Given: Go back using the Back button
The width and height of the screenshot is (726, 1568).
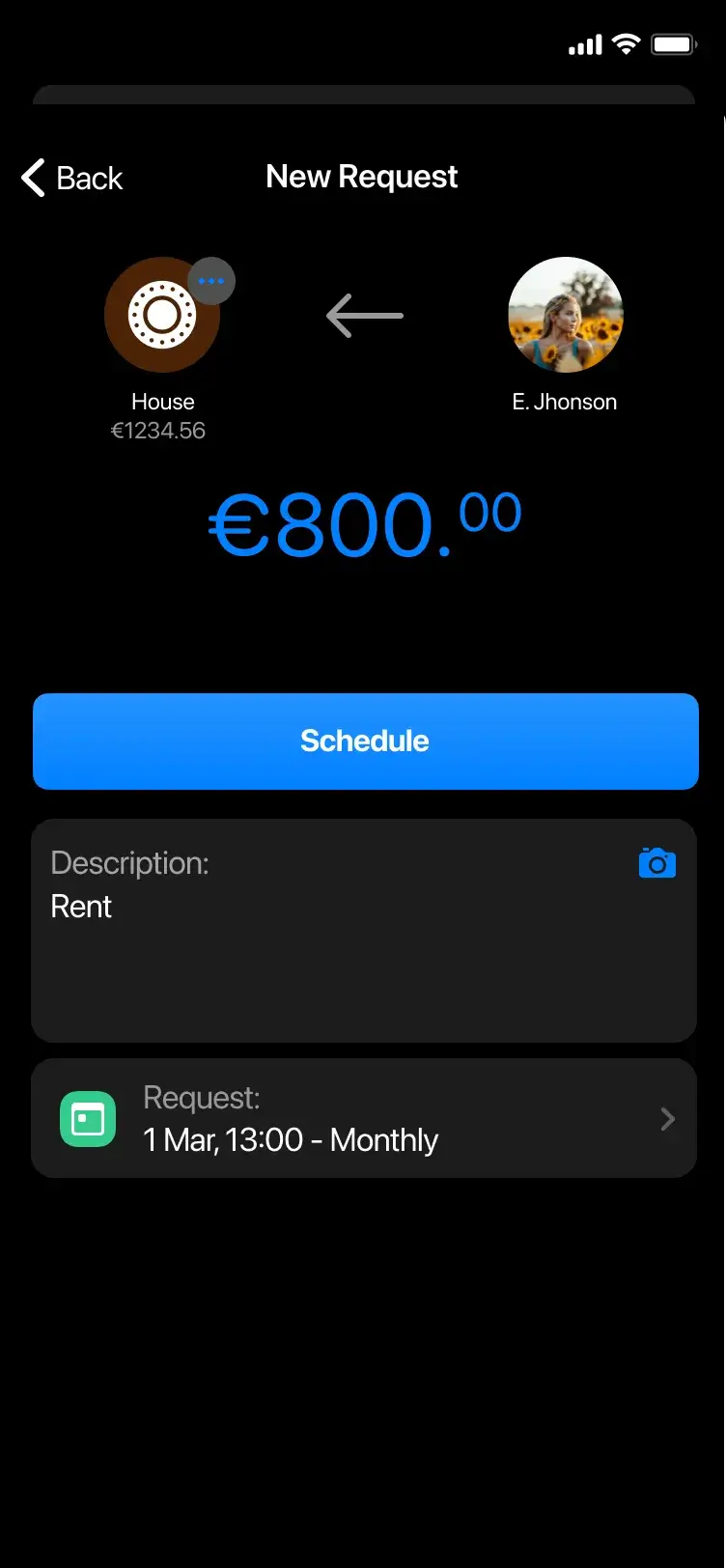Looking at the screenshot, I should pos(72,178).
